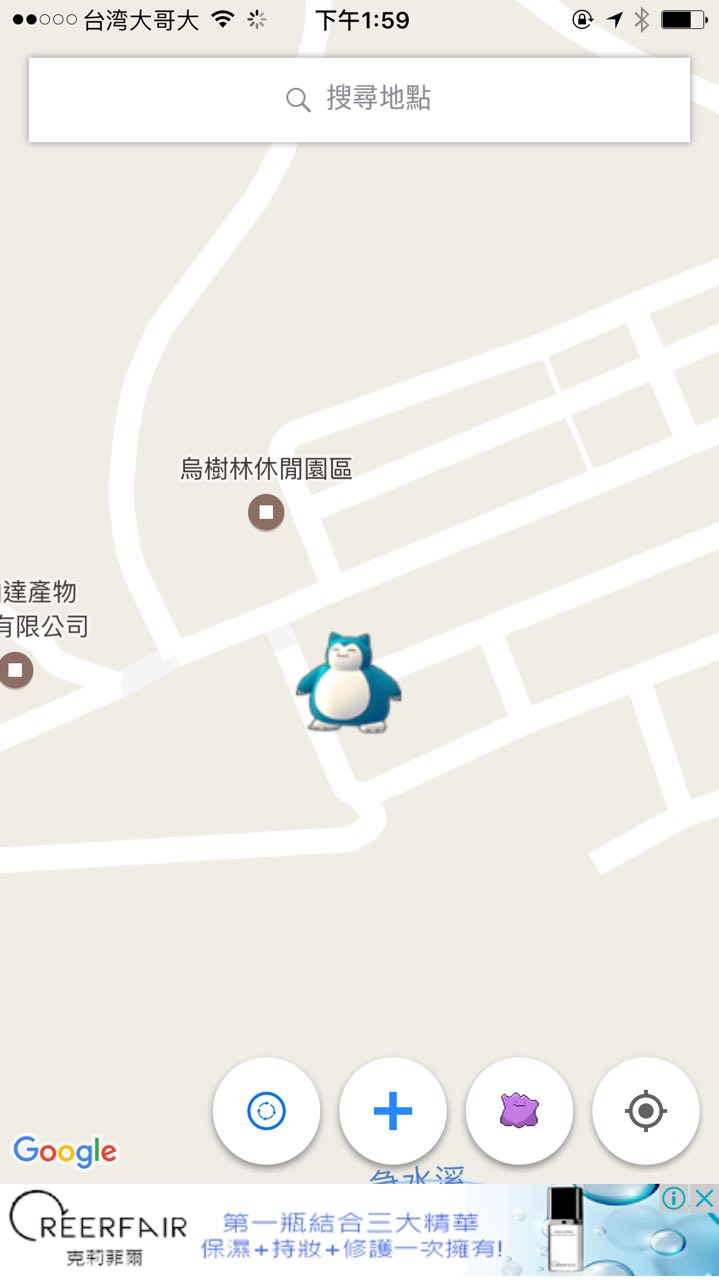Viewport: 719px width, 1280px height.
Task: Open the 烏樹林休閒園區 place marker
Action: [266, 513]
